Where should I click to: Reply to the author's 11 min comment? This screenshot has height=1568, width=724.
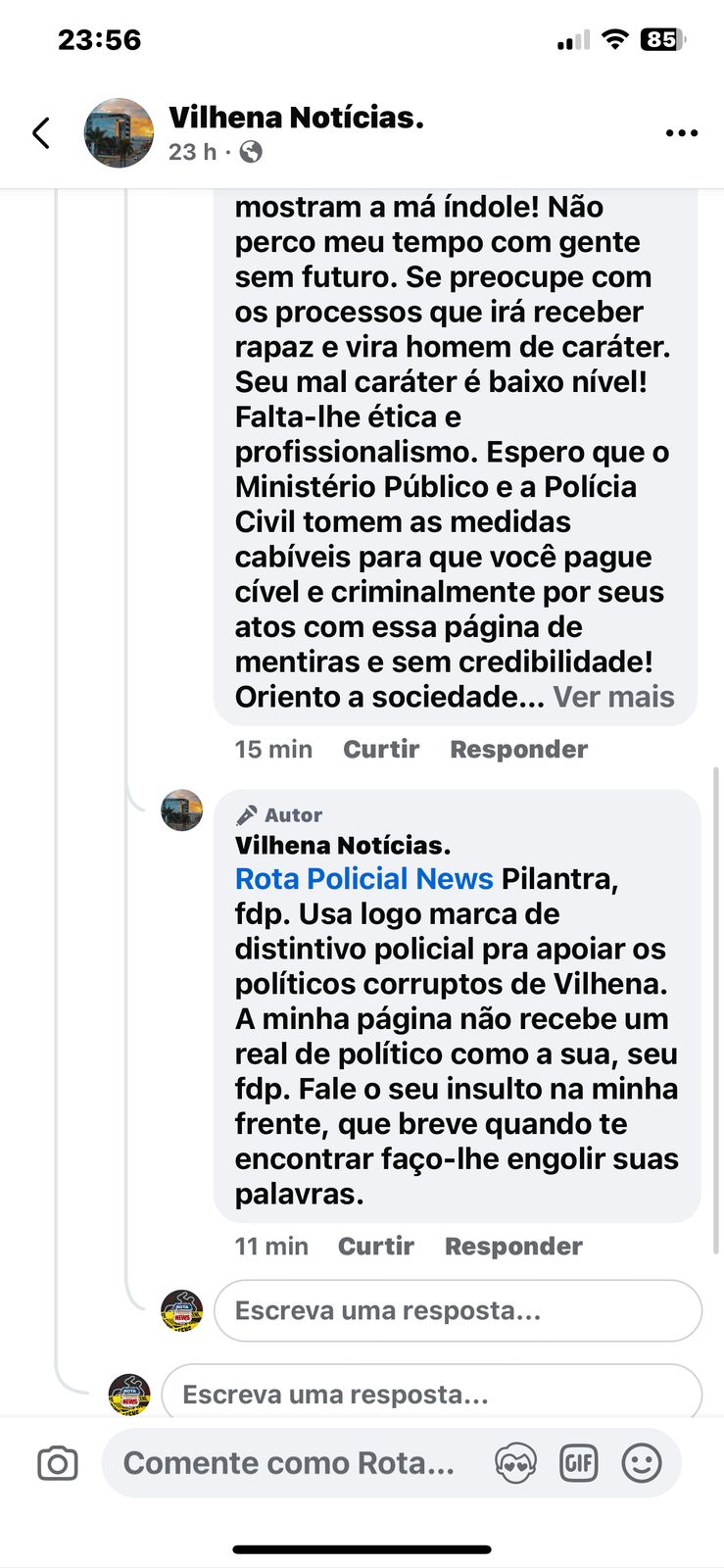click(x=513, y=1247)
